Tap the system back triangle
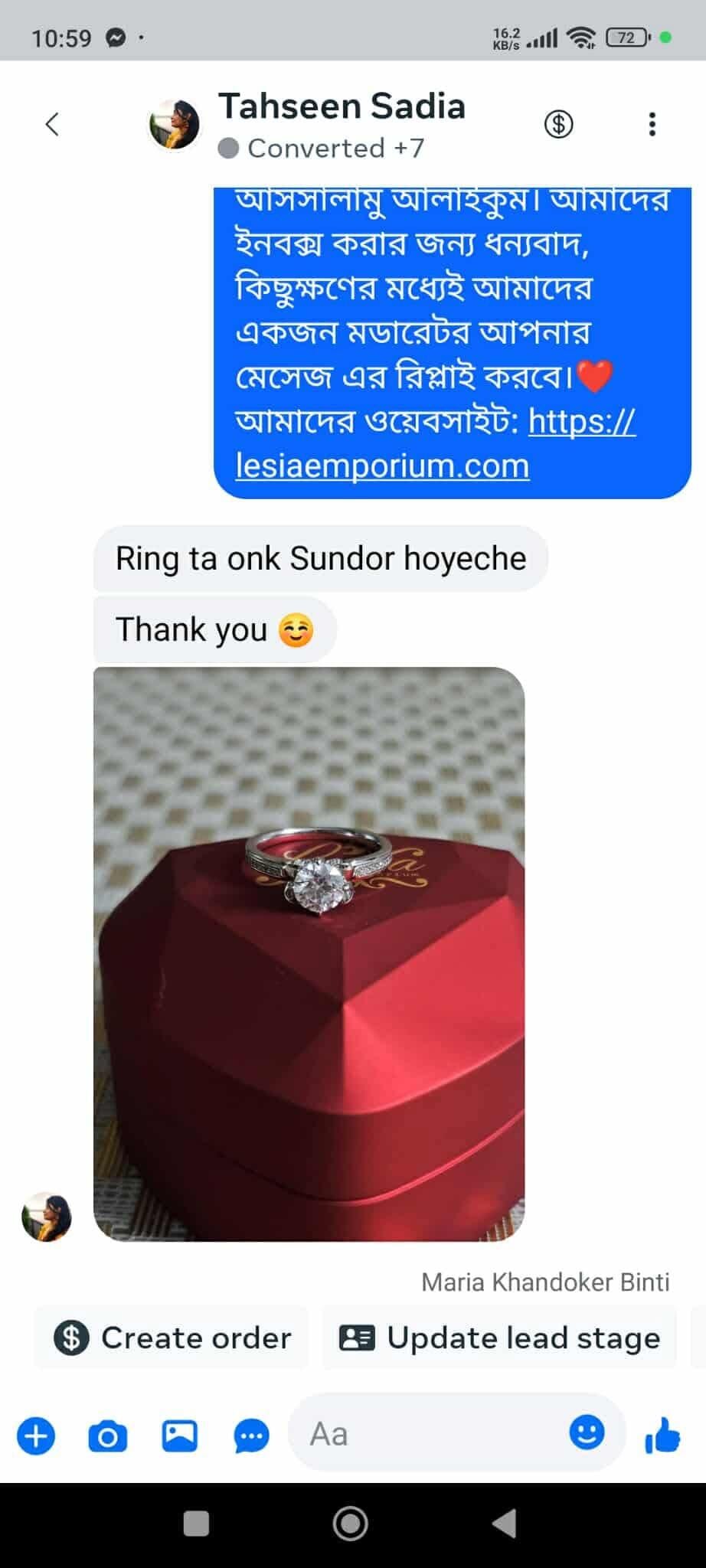This screenshot has width=706, height=1568. click(x=504, y=1523)
